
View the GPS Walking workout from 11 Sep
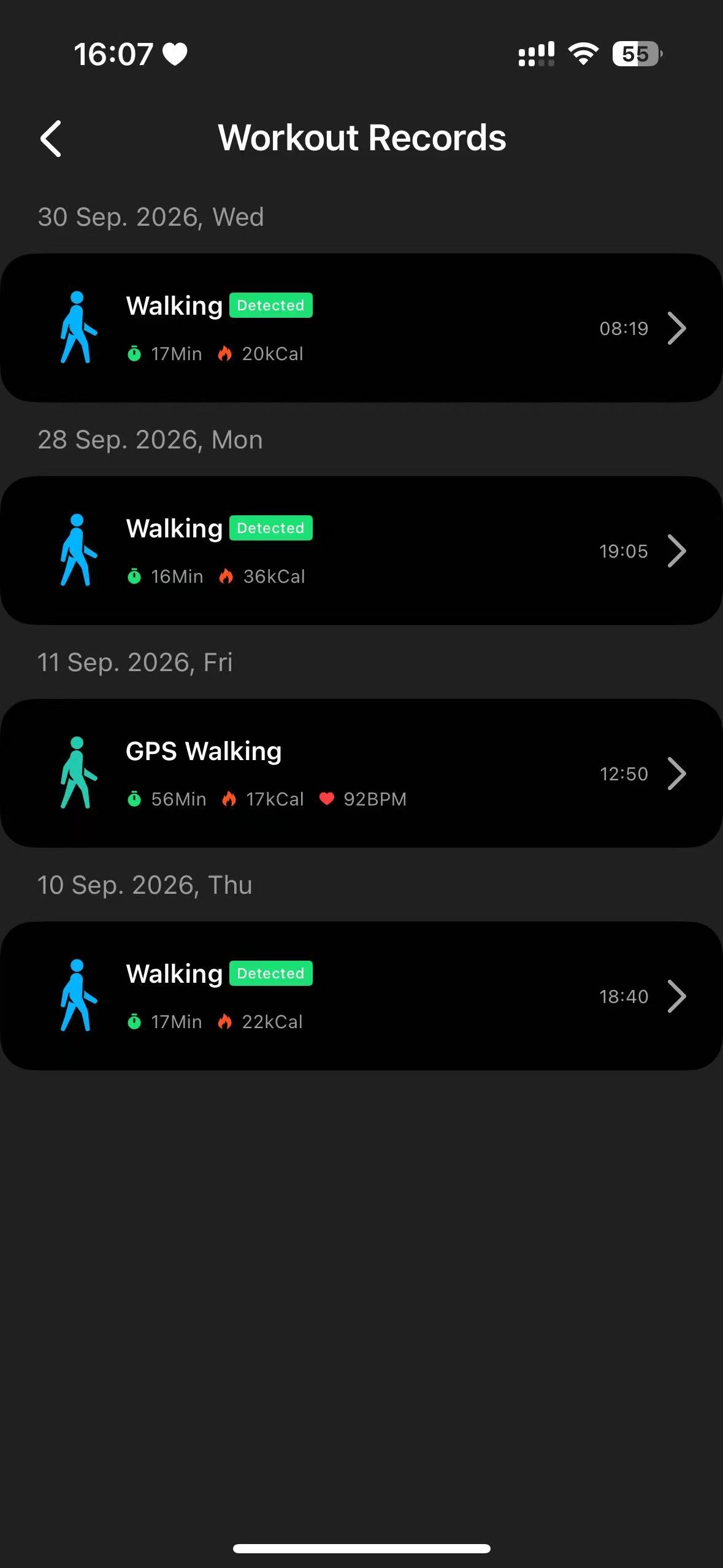361,774
